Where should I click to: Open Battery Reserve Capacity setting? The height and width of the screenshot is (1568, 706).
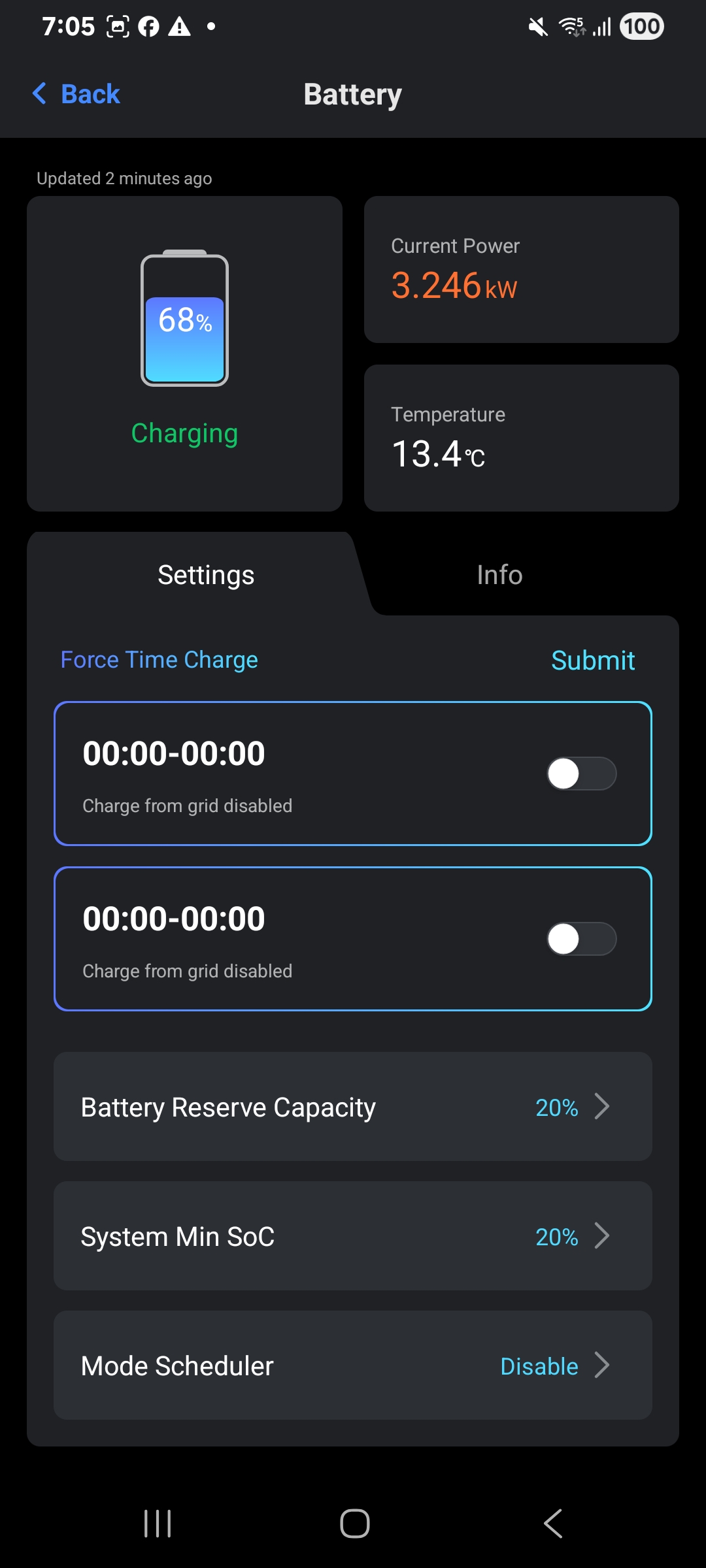tap(353, 1107)
